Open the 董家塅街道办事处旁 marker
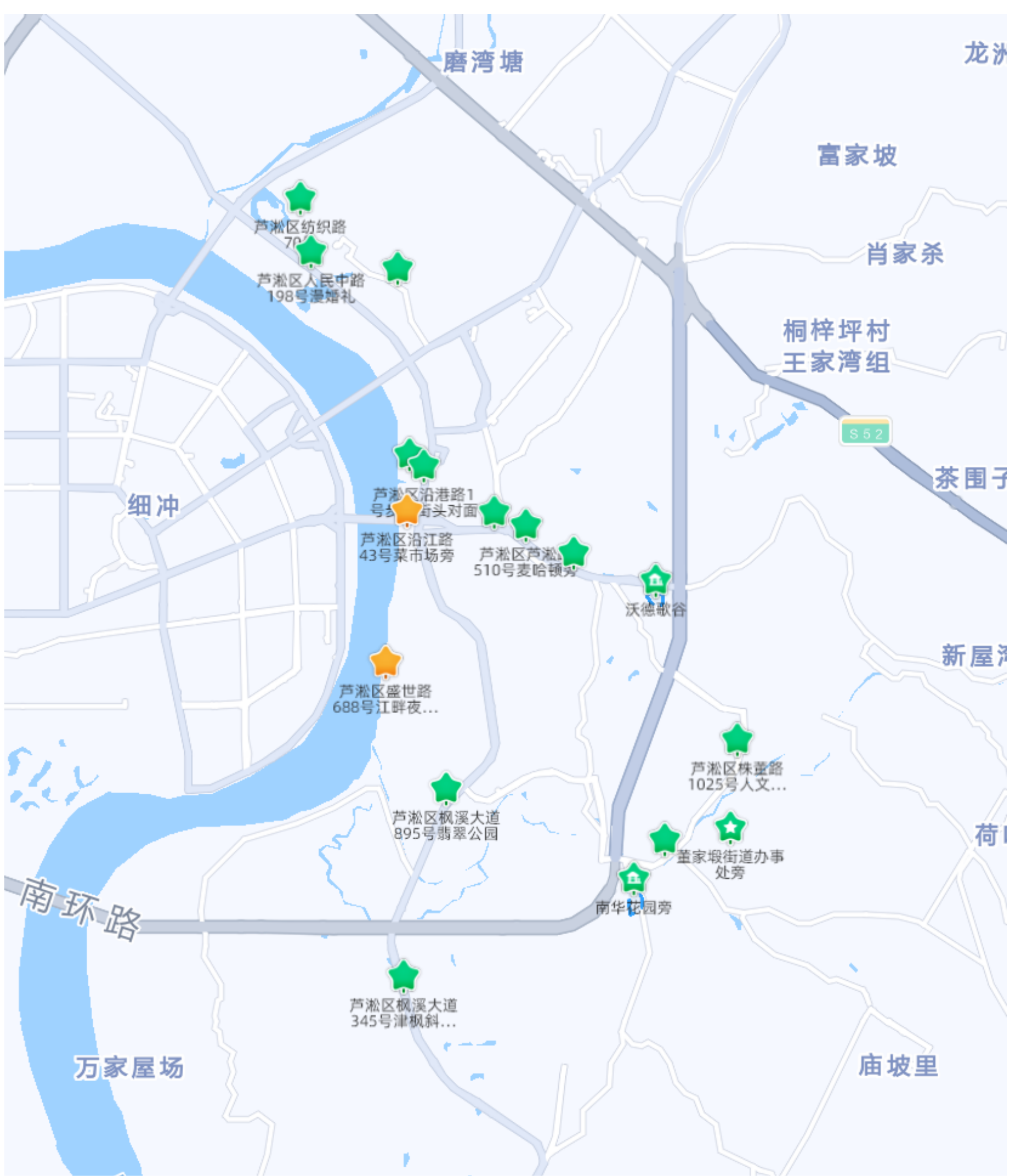This screenshot has width=1013, height=1176. (730, 827)
